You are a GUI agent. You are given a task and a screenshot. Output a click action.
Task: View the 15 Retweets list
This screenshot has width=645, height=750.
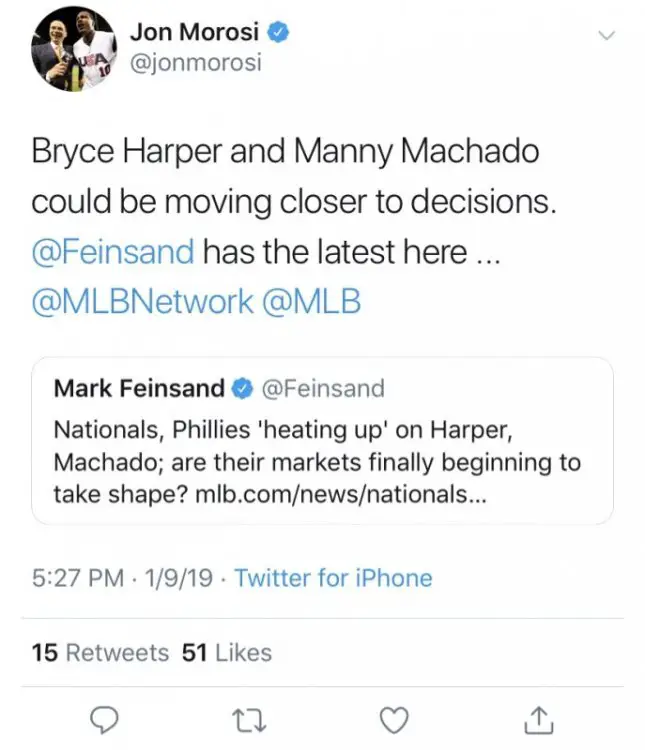tap(100, 653)
